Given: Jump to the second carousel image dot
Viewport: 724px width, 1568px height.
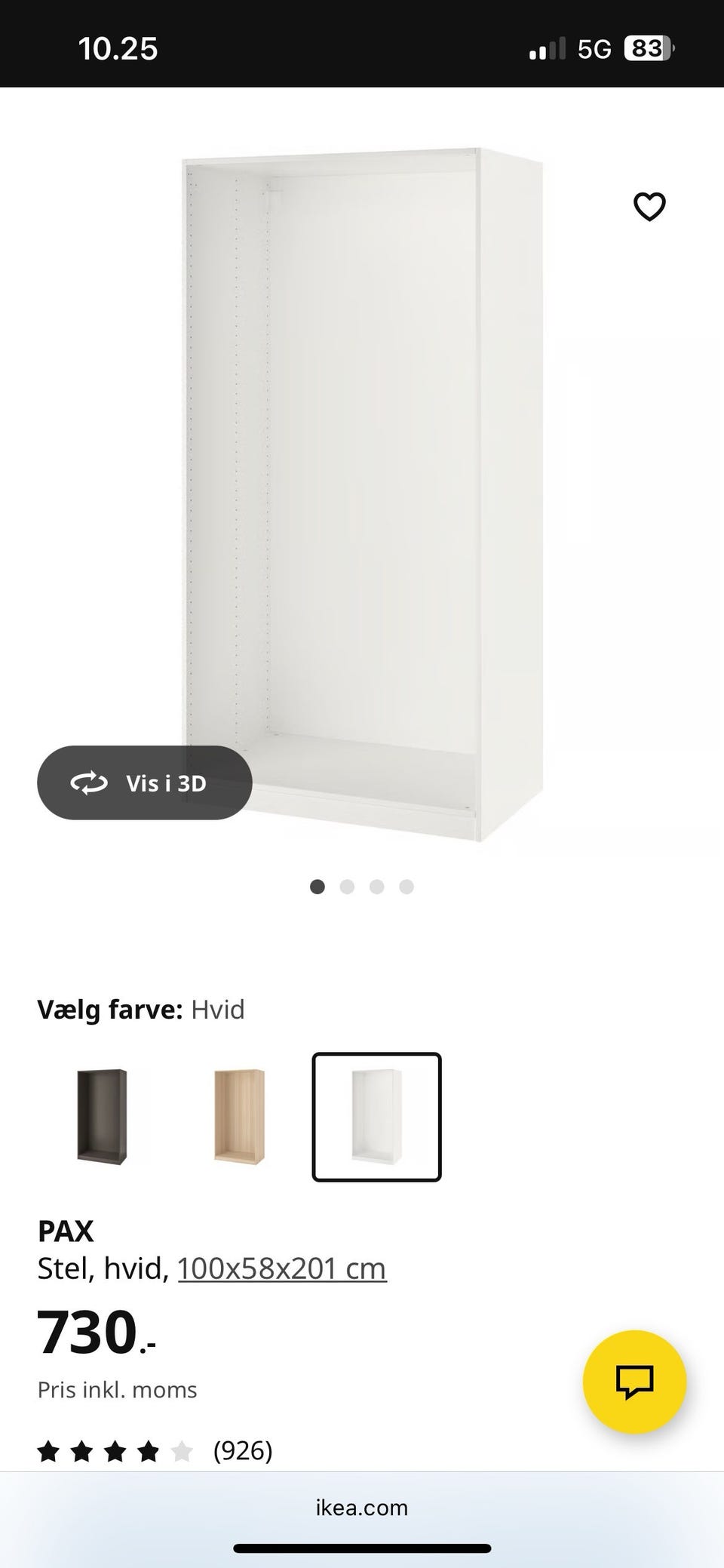Looking at the screenshot, I should (x=348, y=887).
